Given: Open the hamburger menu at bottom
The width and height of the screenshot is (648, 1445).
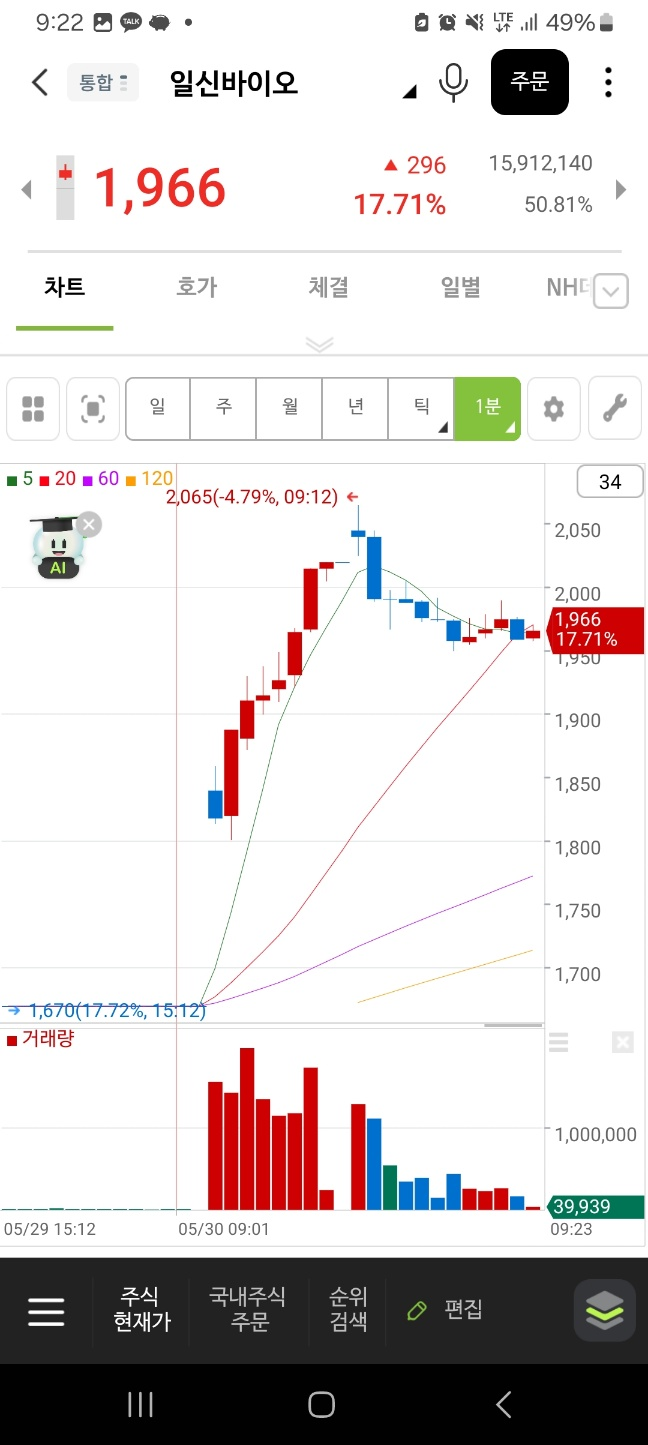Looking at the screenshot, I should [46, 1311].
